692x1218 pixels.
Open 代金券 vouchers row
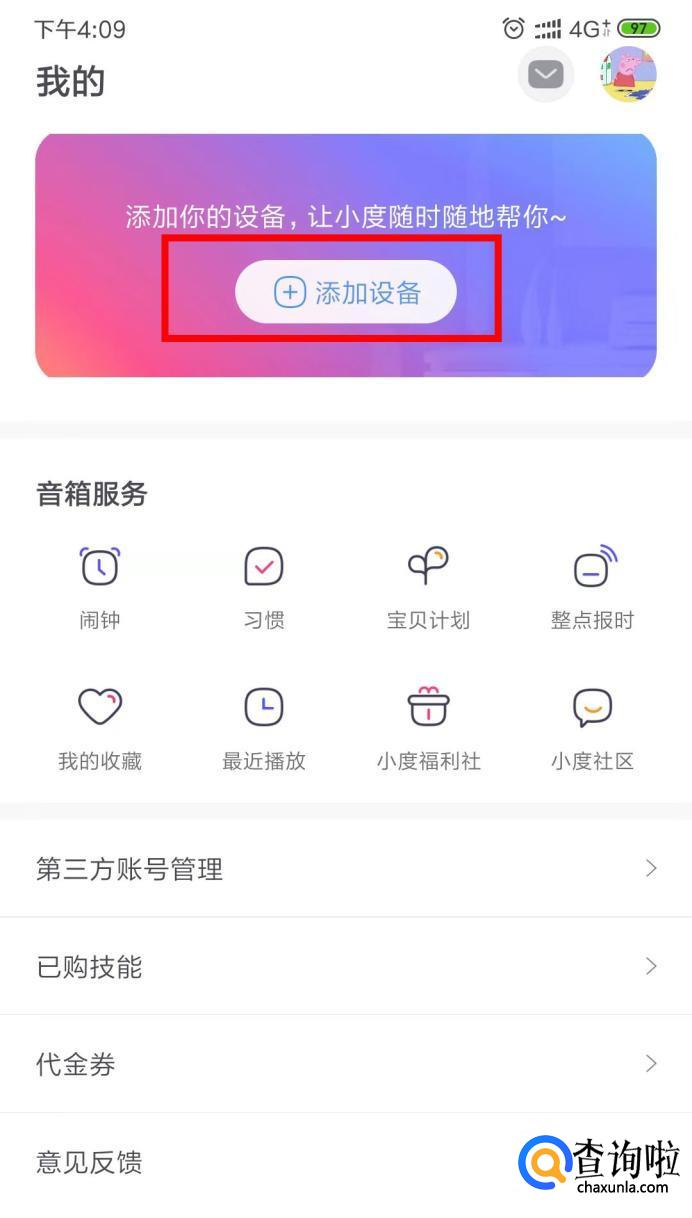point(346,1064)
